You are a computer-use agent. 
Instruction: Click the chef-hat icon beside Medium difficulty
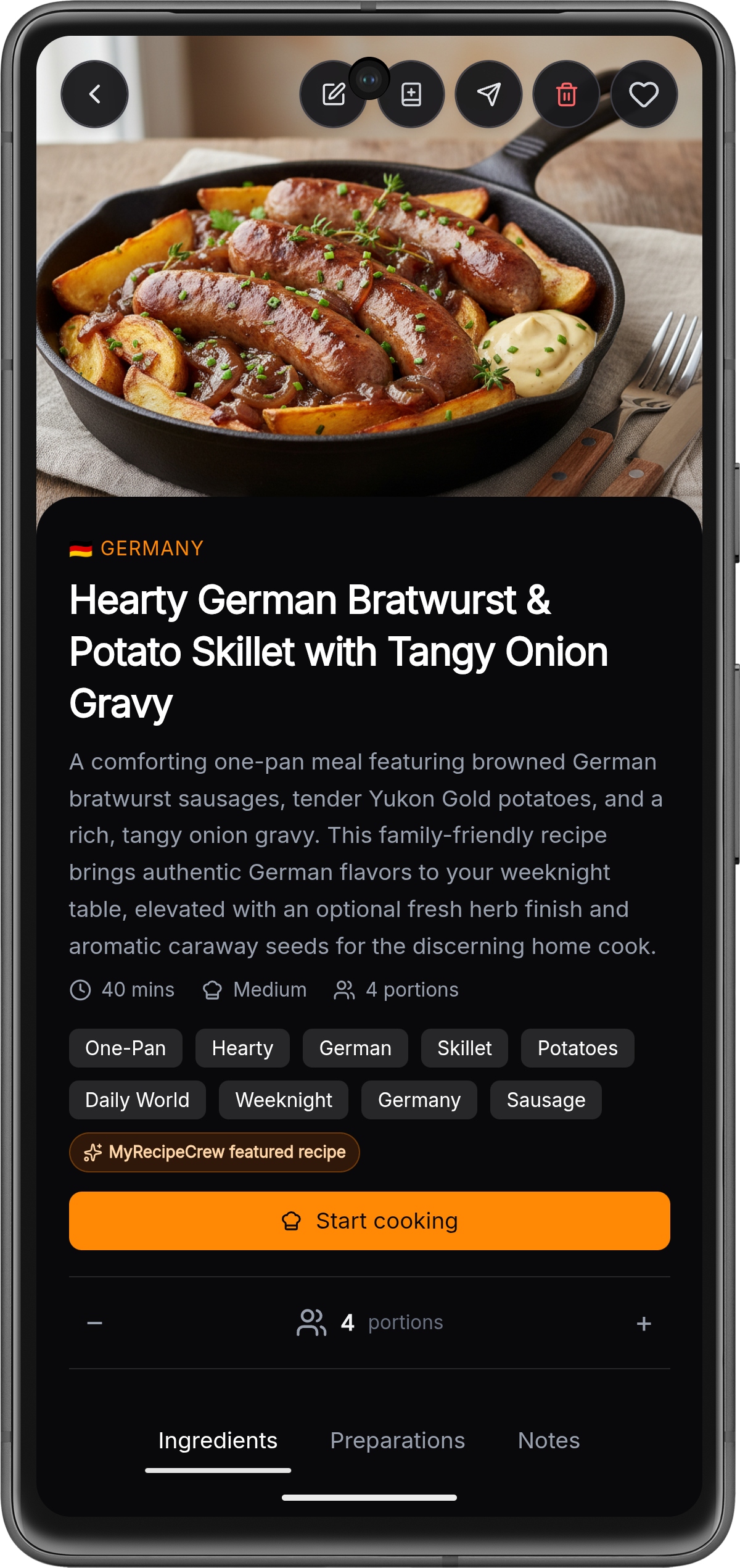pos(213,989)
